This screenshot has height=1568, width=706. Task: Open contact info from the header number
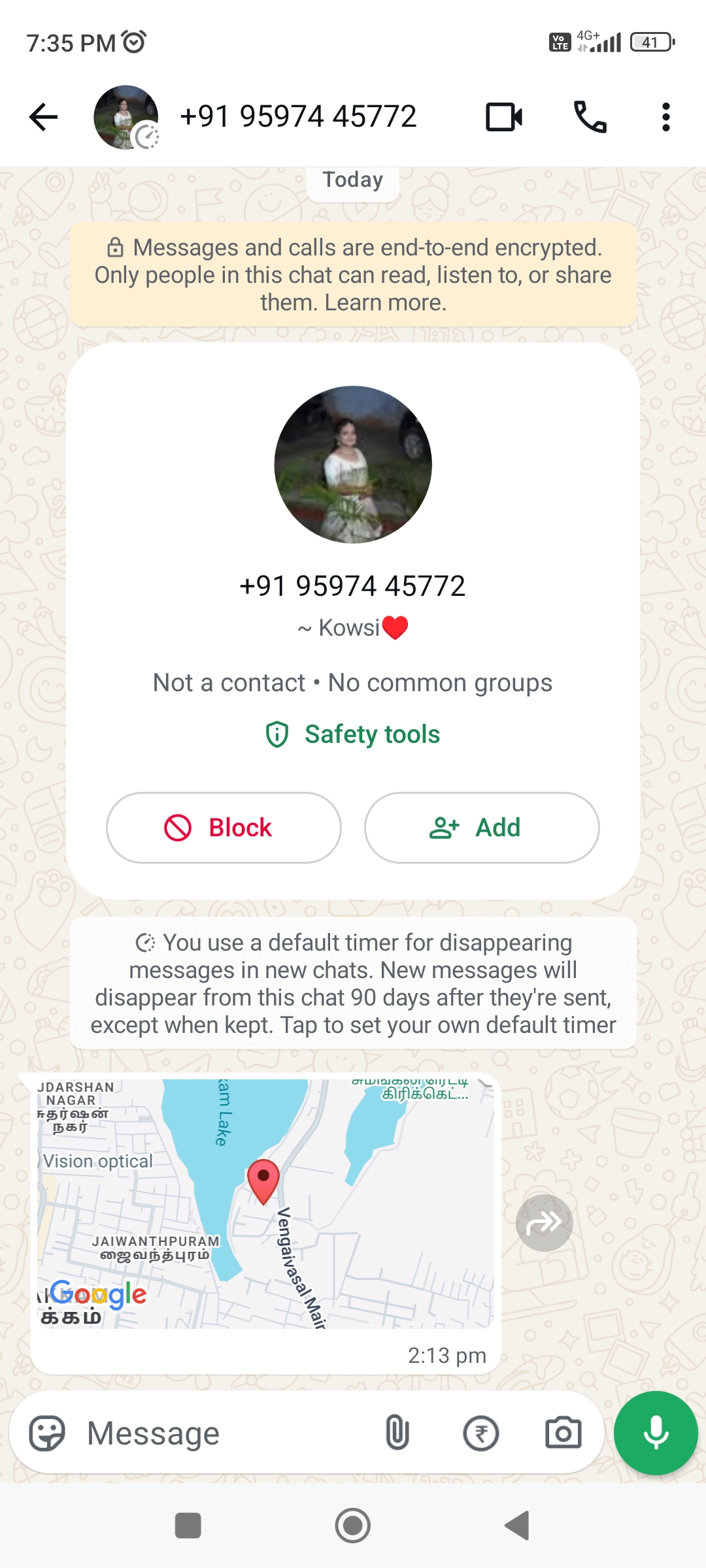(298, 117)
